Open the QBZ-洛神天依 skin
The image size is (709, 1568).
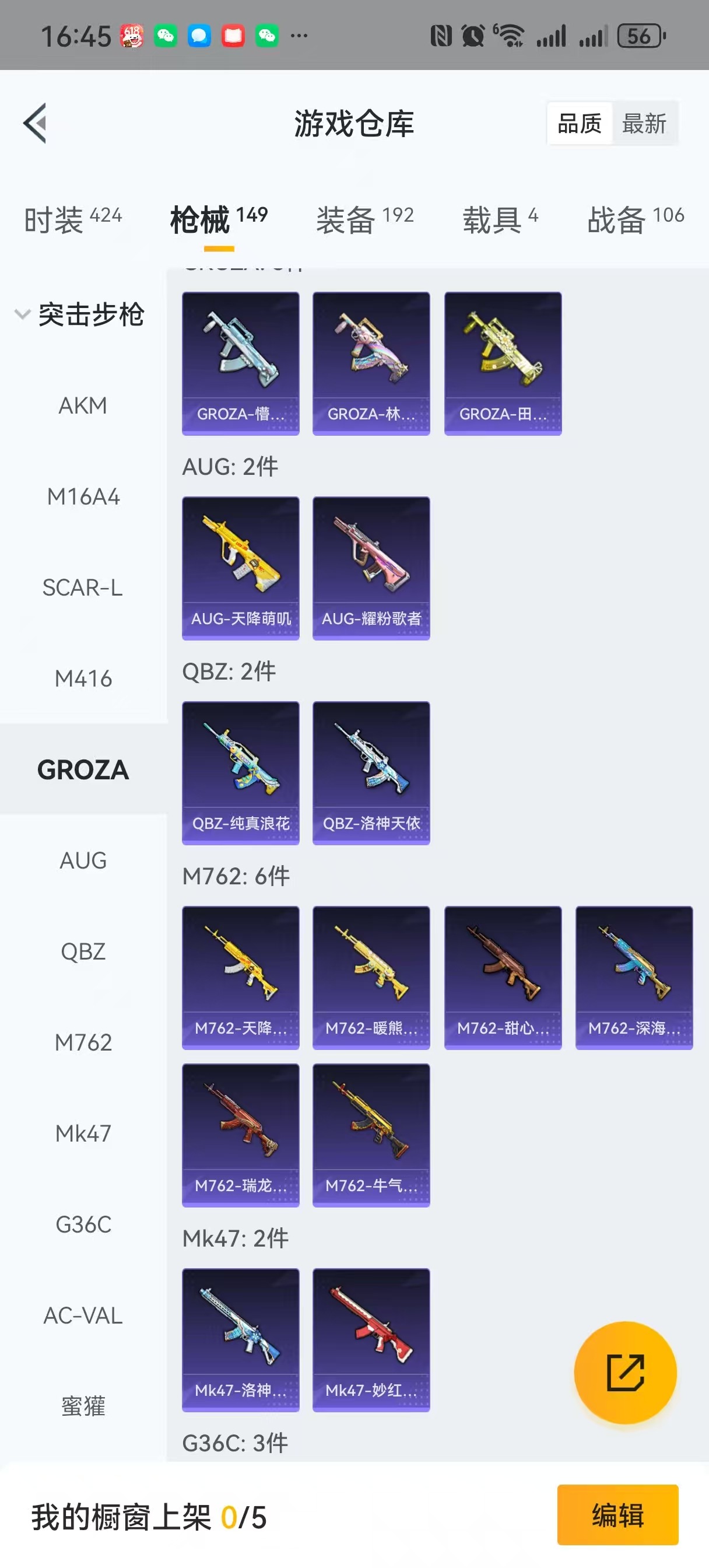pos(371,773)
